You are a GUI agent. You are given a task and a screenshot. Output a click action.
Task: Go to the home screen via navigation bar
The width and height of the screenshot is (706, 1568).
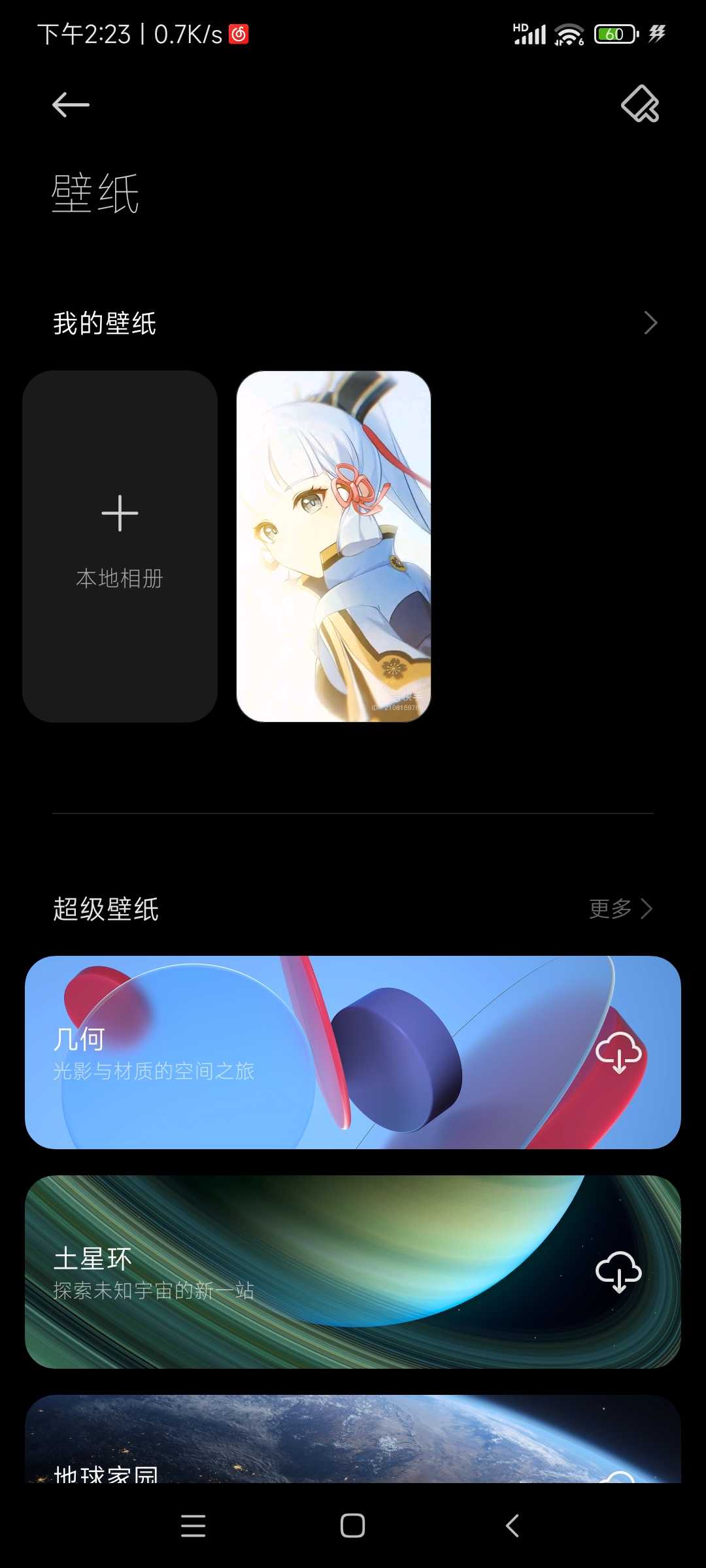coord(352,1526)
